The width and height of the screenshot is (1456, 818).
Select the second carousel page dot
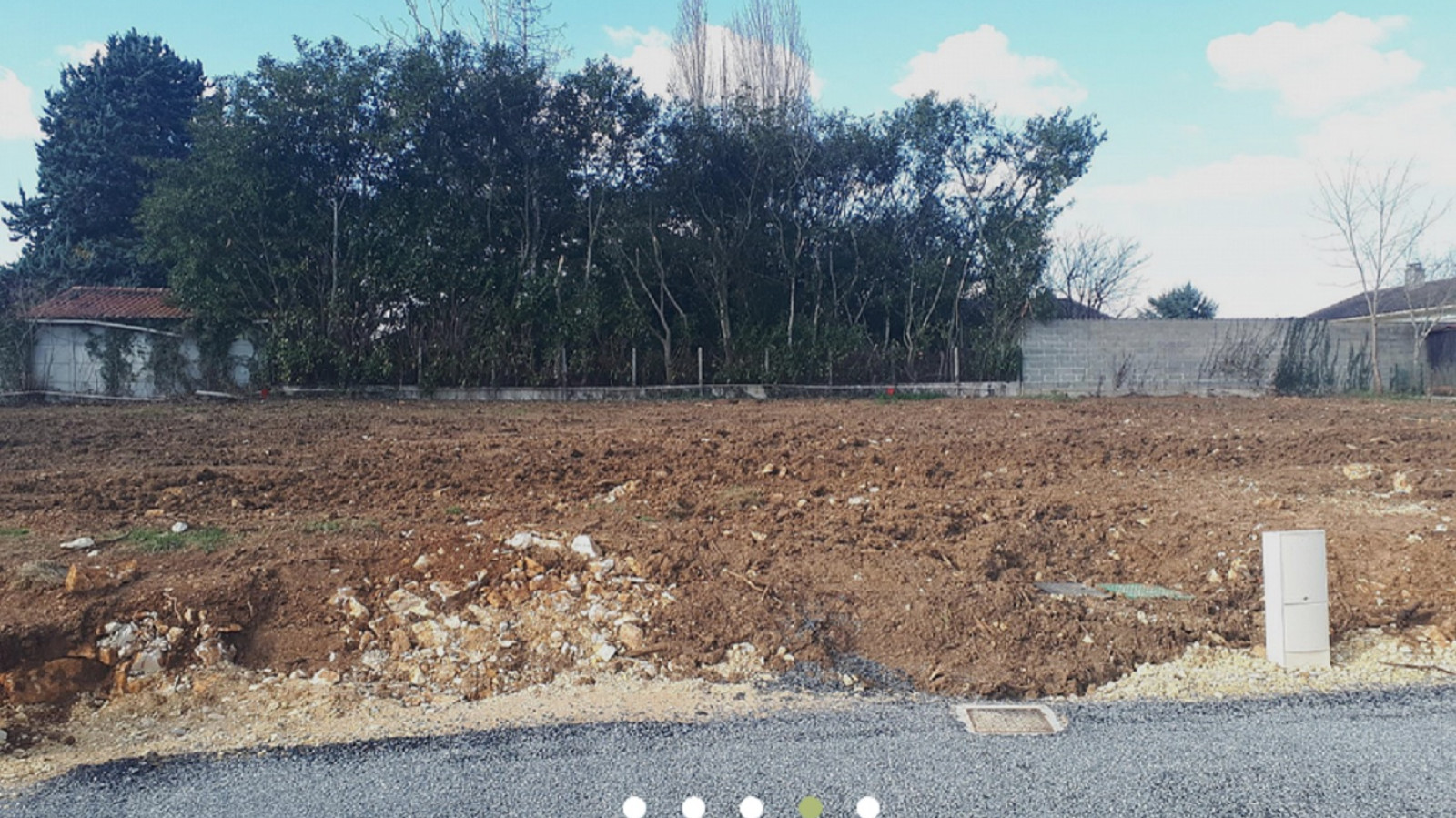[693, 807]
